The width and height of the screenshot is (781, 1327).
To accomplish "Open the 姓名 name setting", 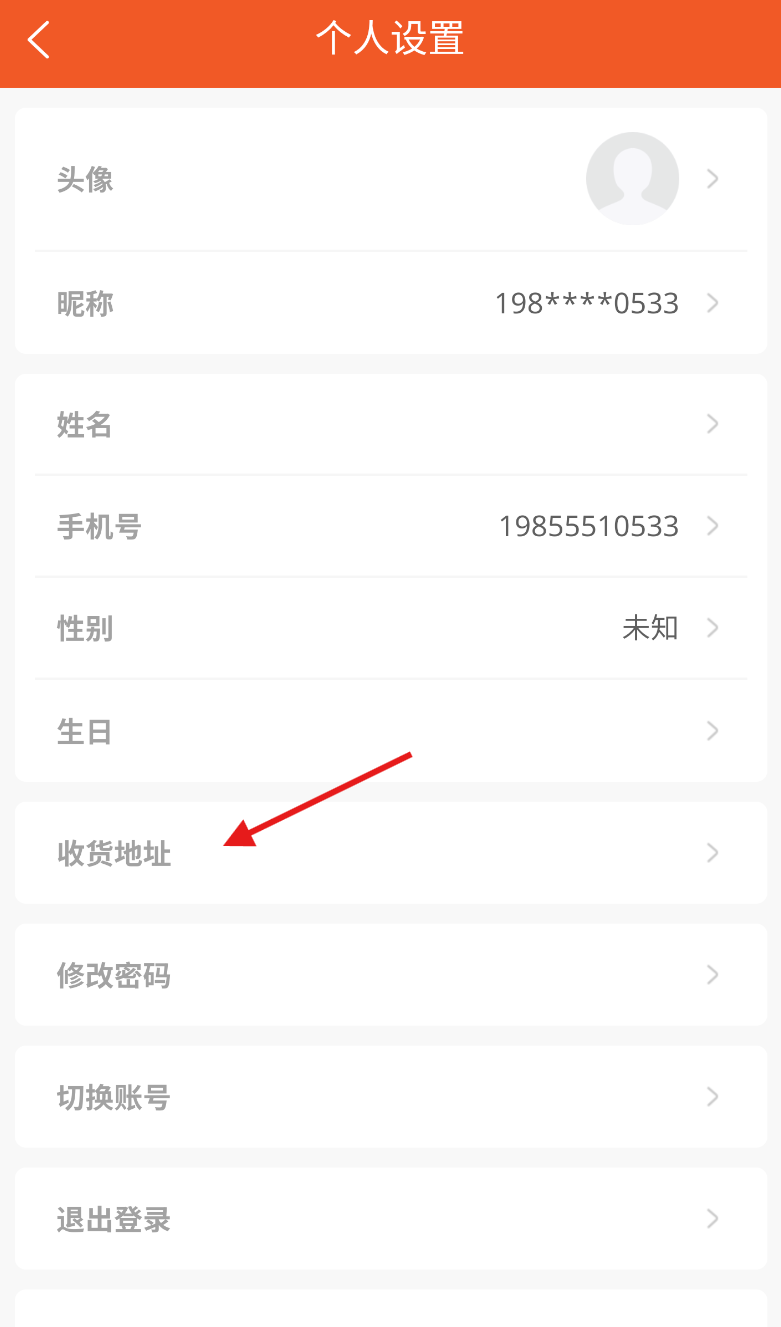I will (x=391, y=424).
